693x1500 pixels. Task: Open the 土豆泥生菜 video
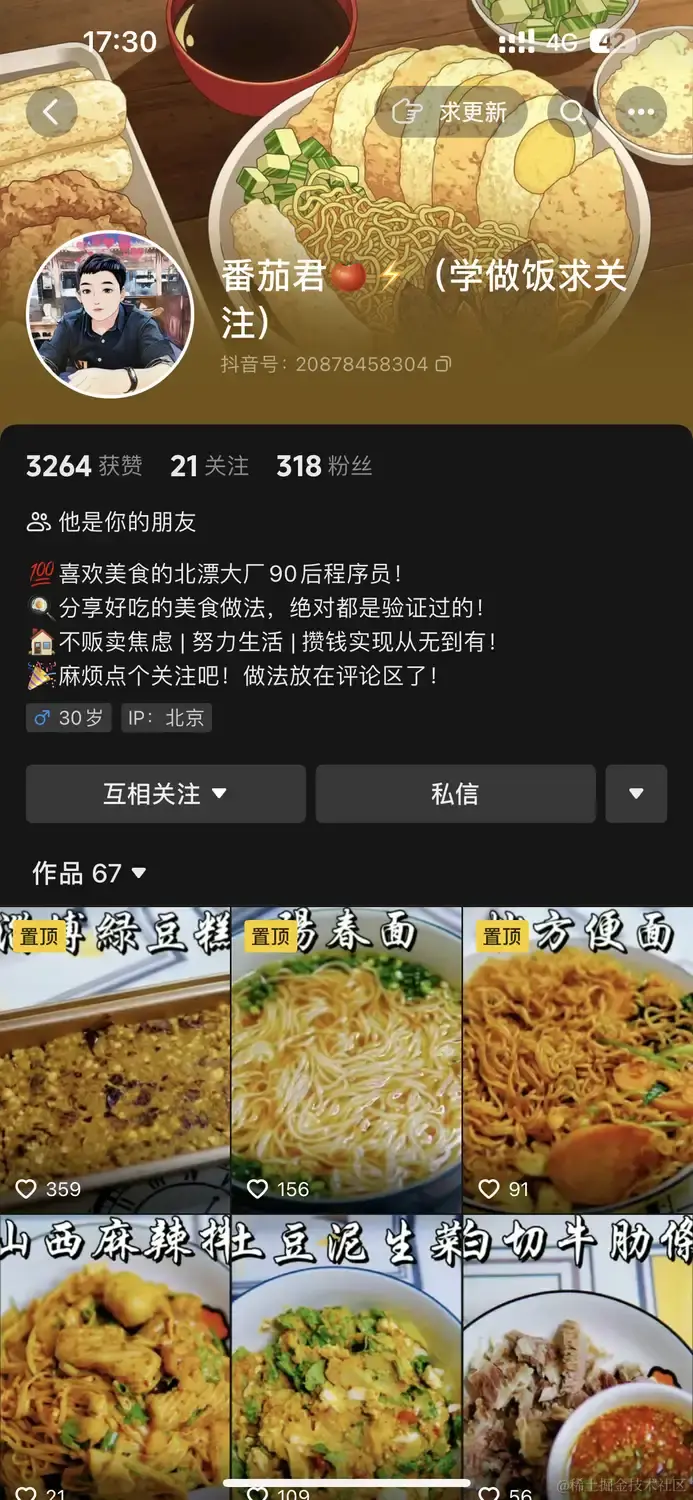346,1360
